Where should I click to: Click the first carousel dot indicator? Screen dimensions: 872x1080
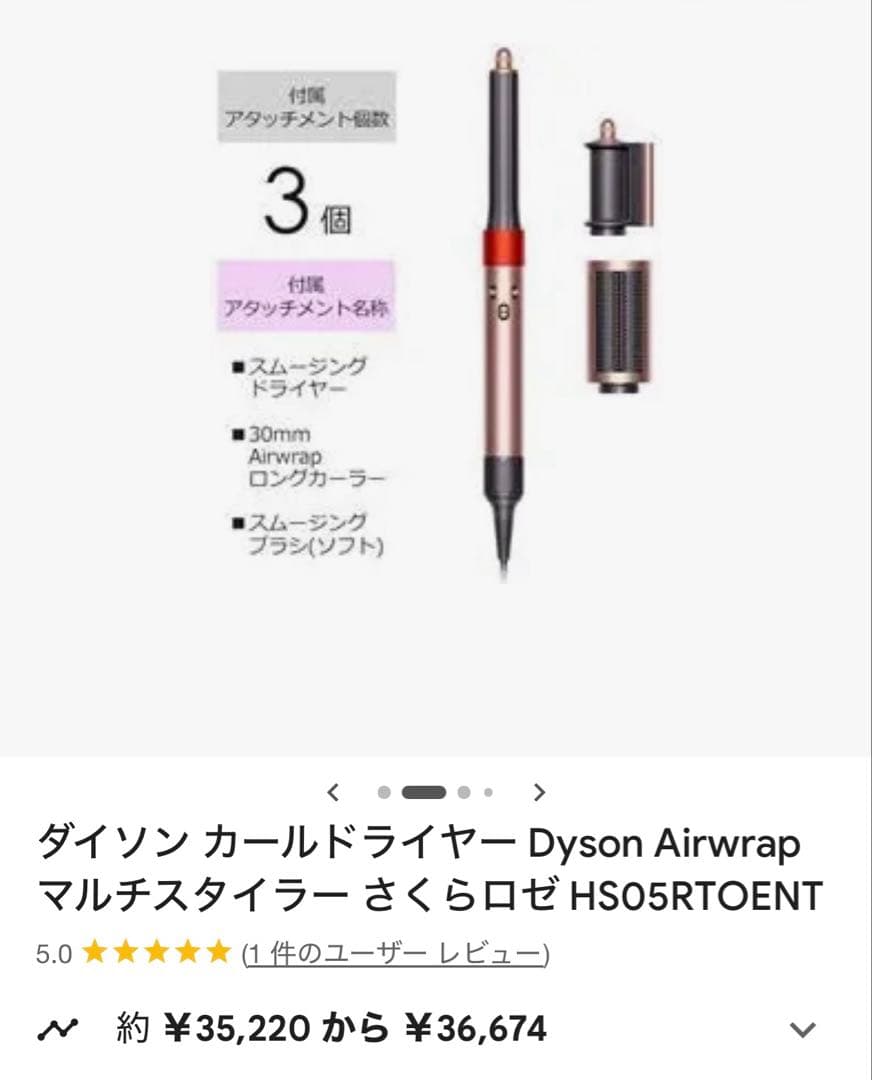click(383, 792)
